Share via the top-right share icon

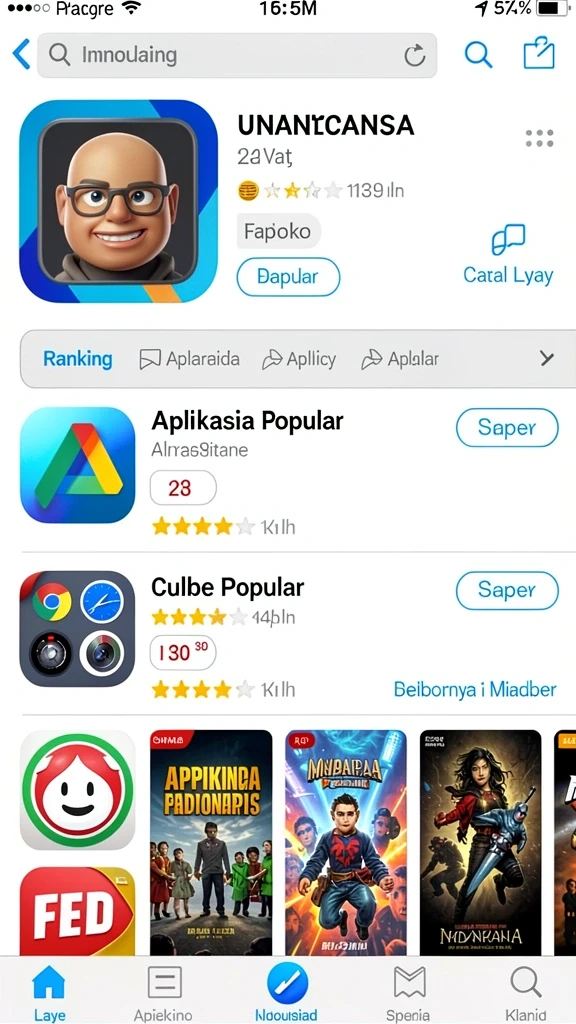539,54
